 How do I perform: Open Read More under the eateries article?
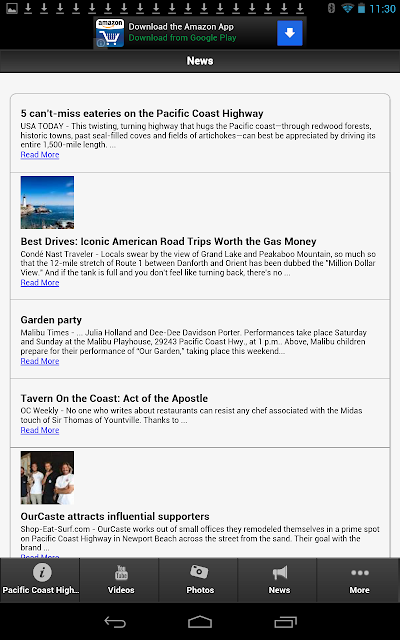tap(40, 155)
